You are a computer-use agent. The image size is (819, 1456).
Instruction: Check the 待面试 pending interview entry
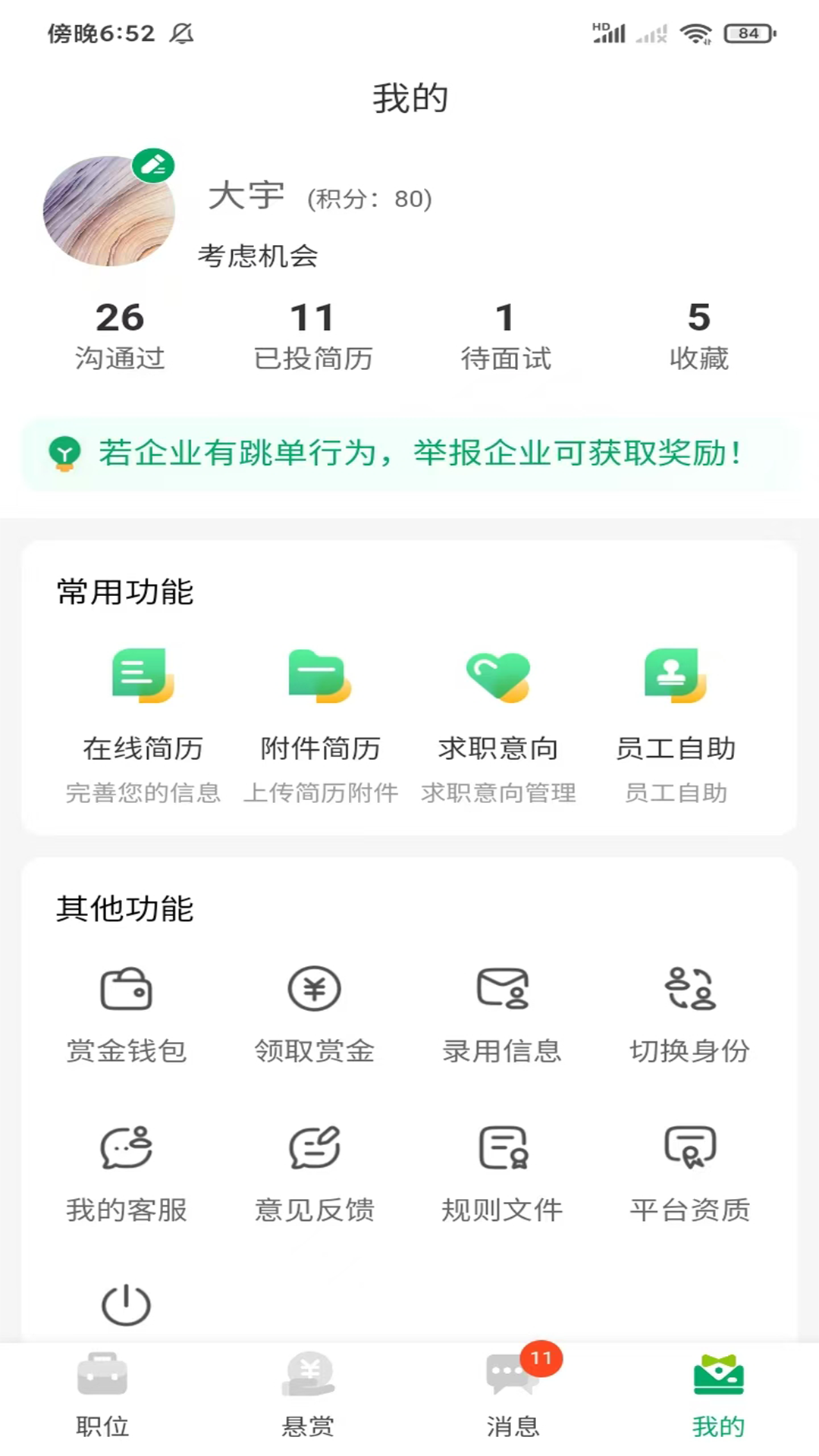(x=507, y=334)
